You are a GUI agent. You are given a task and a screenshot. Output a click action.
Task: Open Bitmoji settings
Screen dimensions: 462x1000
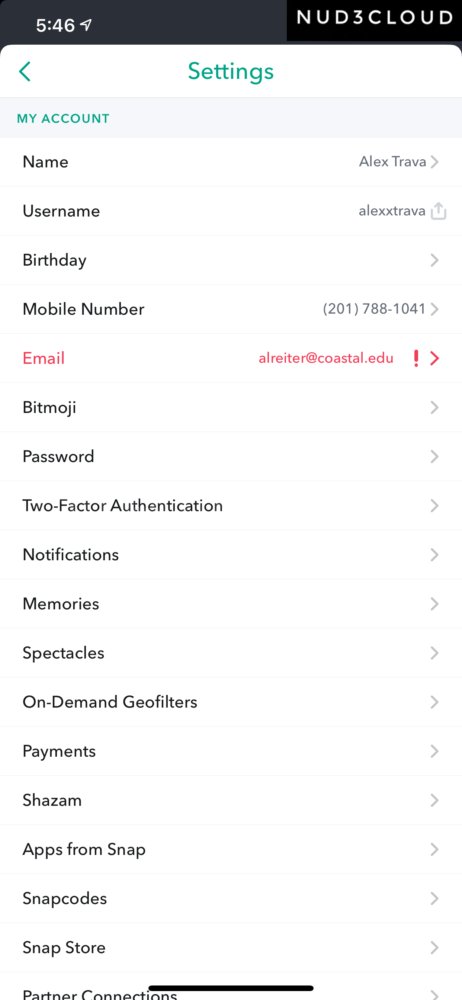(x=231, y=408)
